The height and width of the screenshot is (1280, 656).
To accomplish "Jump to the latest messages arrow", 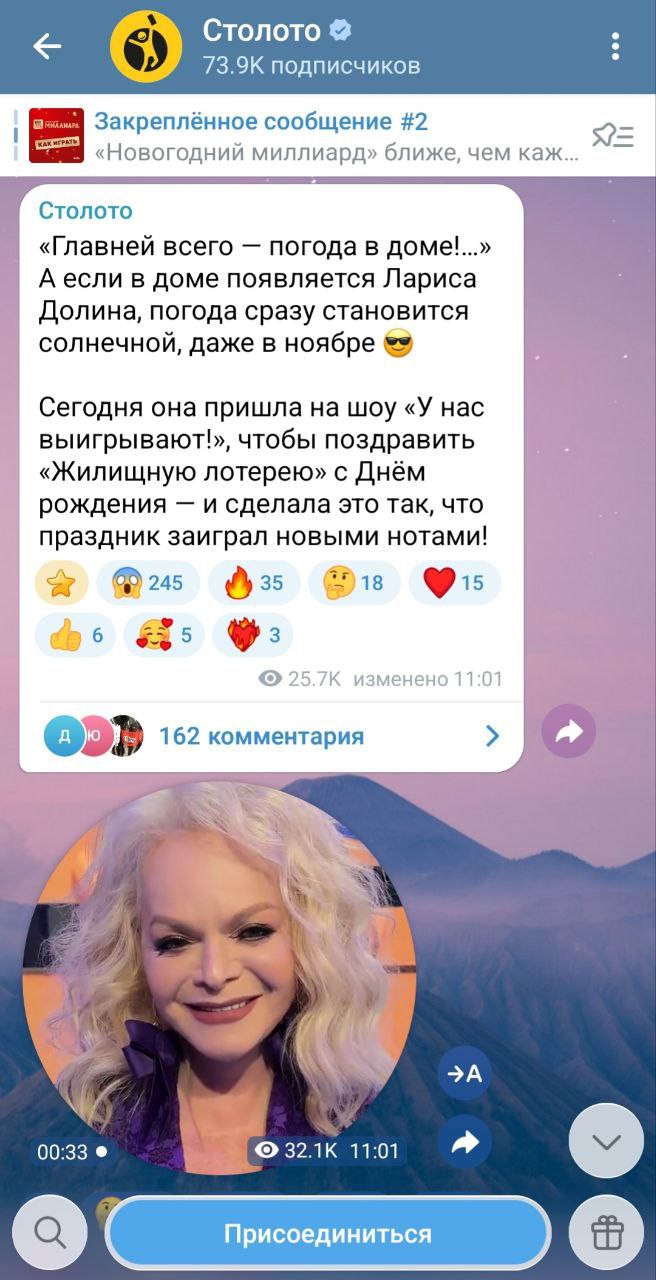I will [606, 1141].
